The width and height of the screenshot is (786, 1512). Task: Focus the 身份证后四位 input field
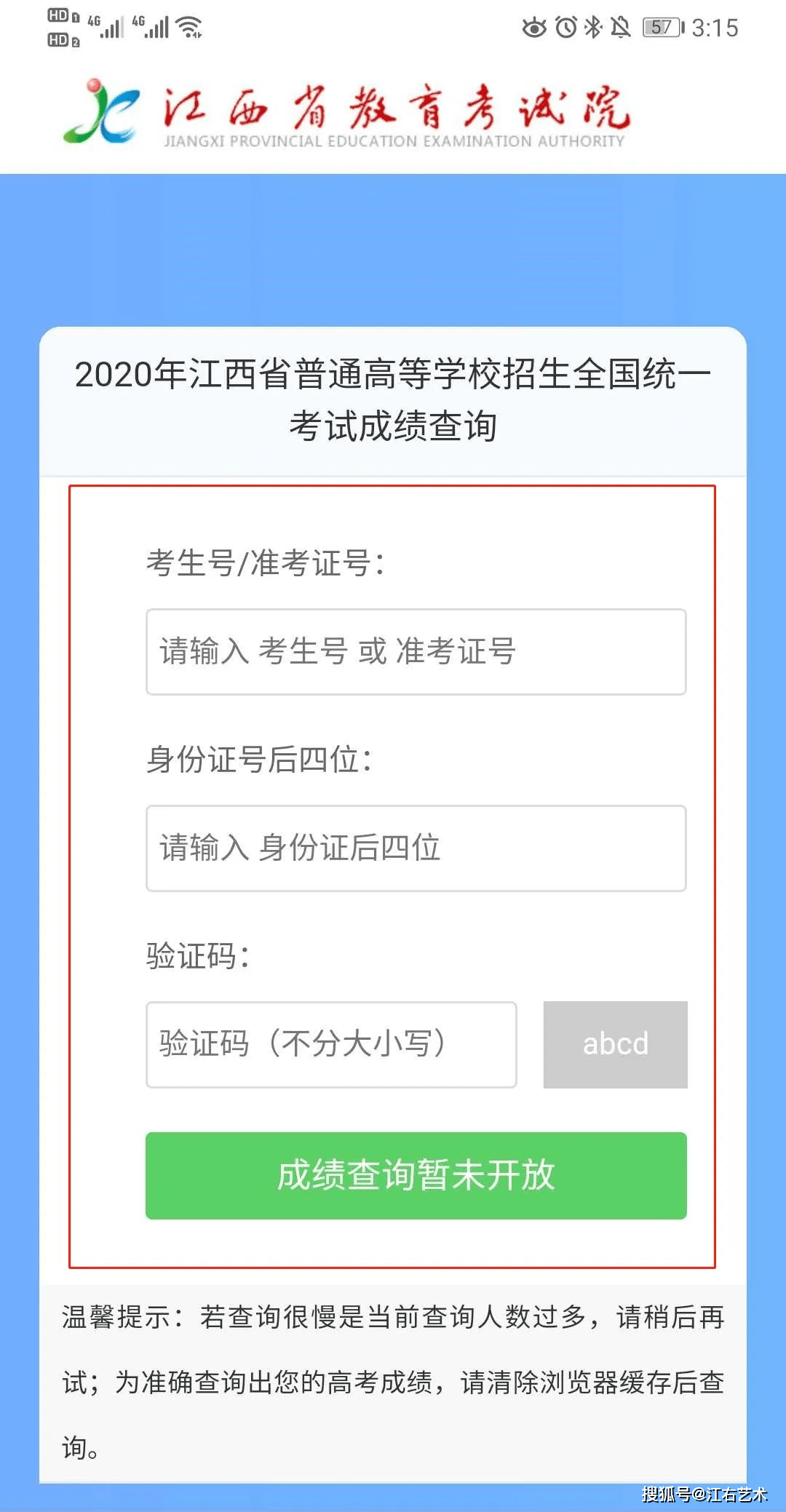pyautogui.click(x=416, y=848)
